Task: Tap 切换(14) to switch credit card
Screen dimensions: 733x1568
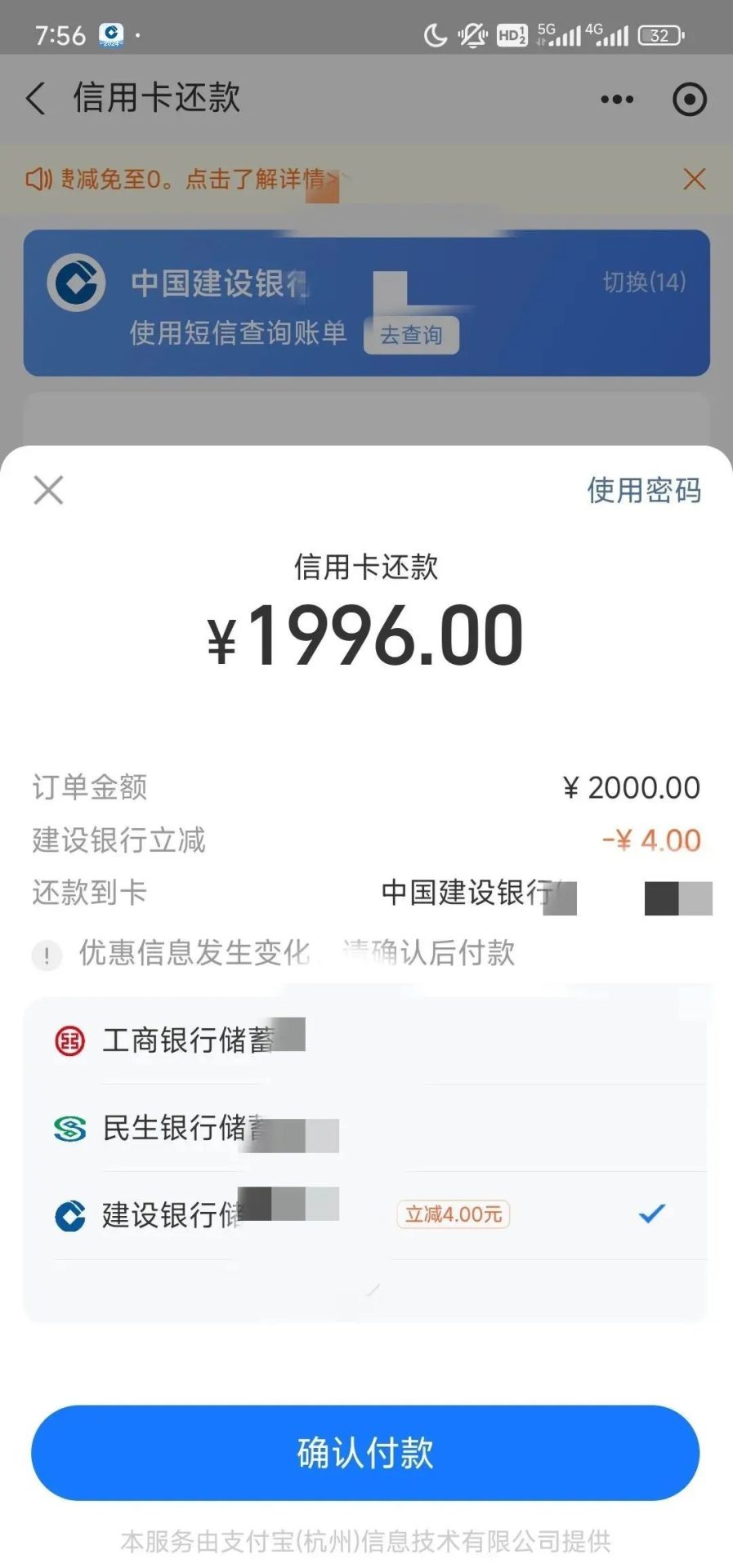Action: (x=644, y=282)
